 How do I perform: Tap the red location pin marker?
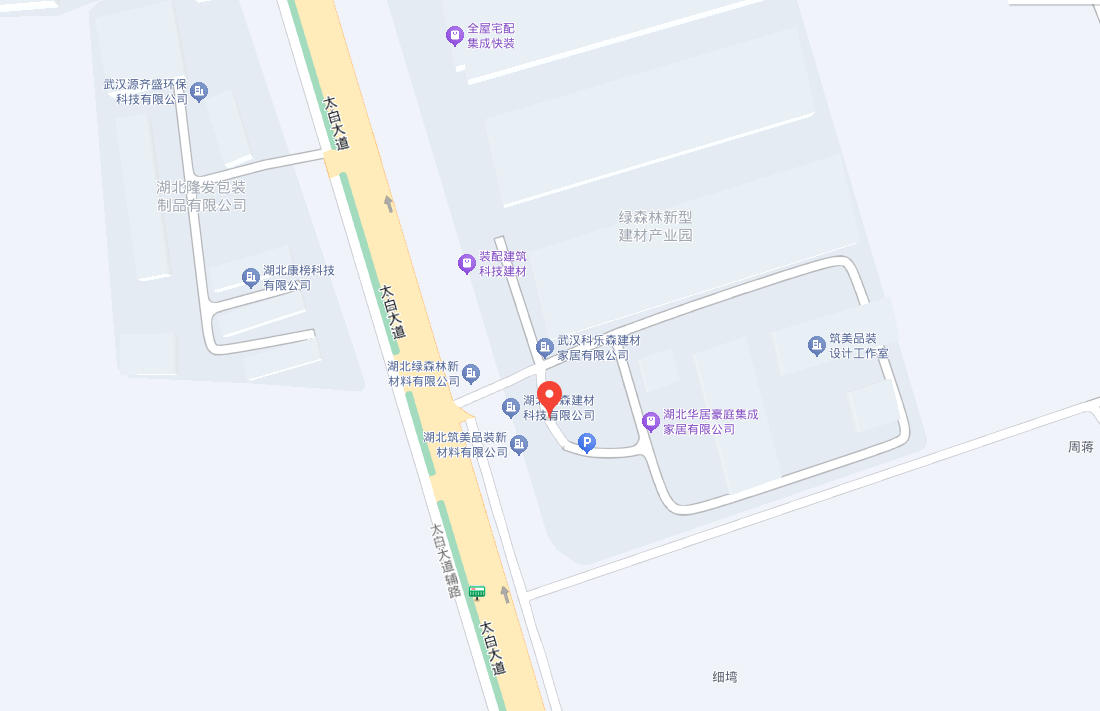(x=549, y=397)
